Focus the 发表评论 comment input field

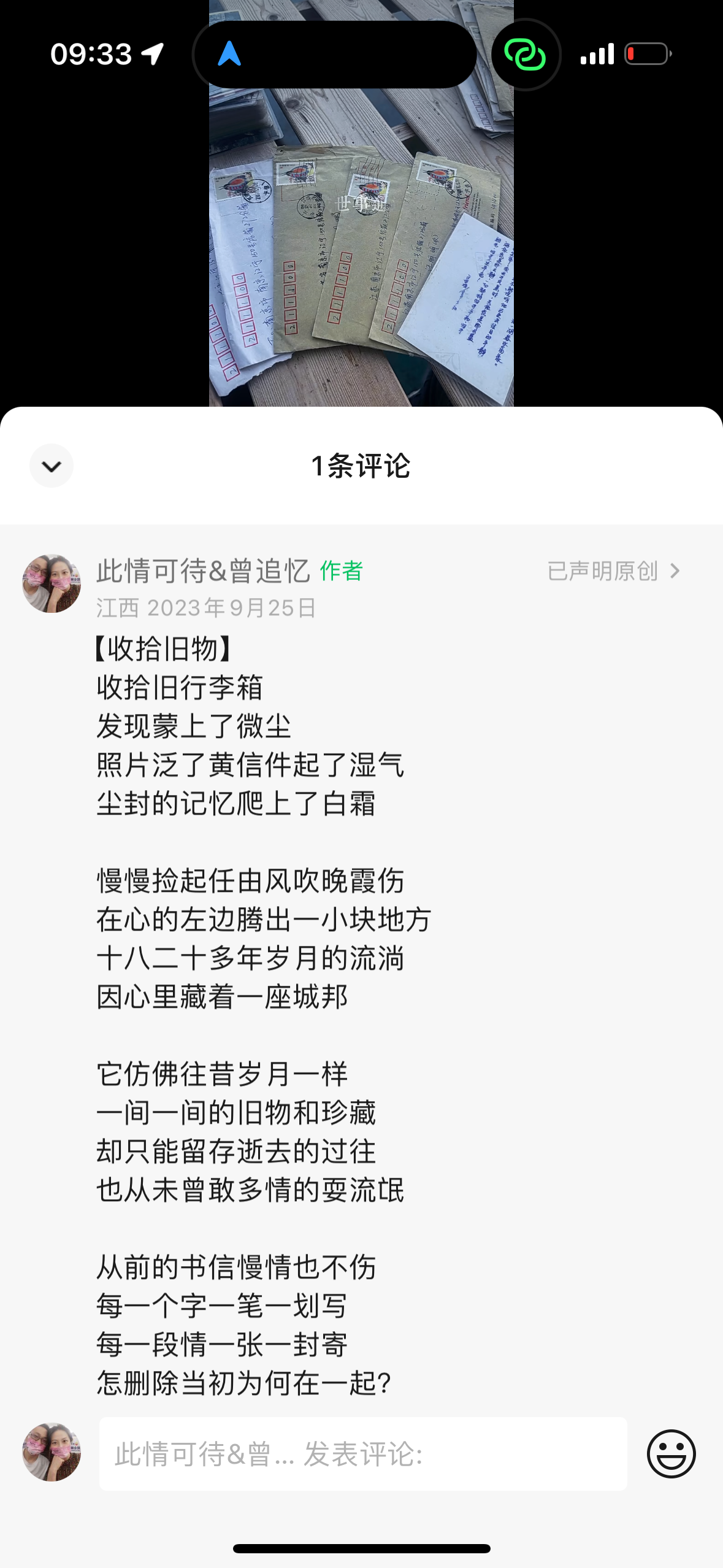coord(362,1454)
